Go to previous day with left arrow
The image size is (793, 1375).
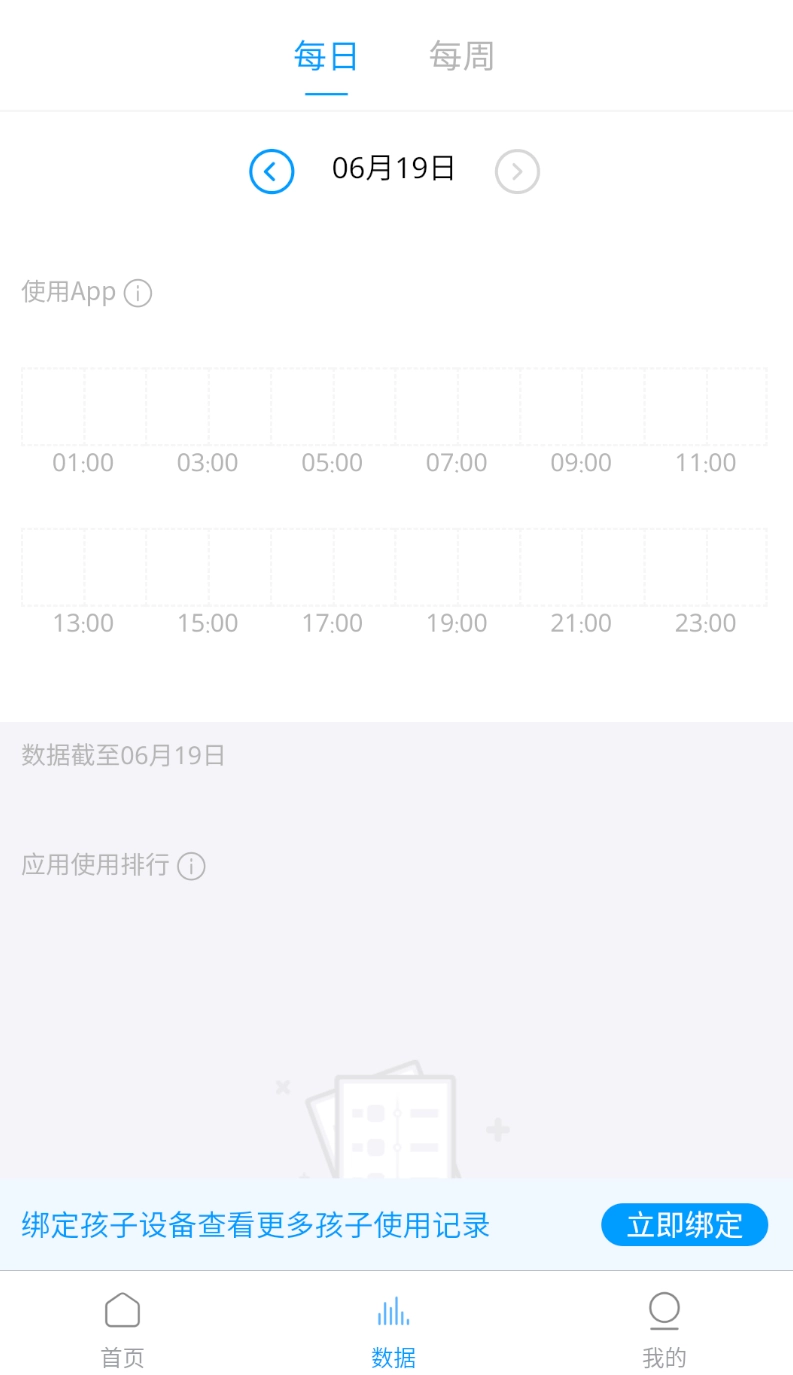tap(271, 171)
